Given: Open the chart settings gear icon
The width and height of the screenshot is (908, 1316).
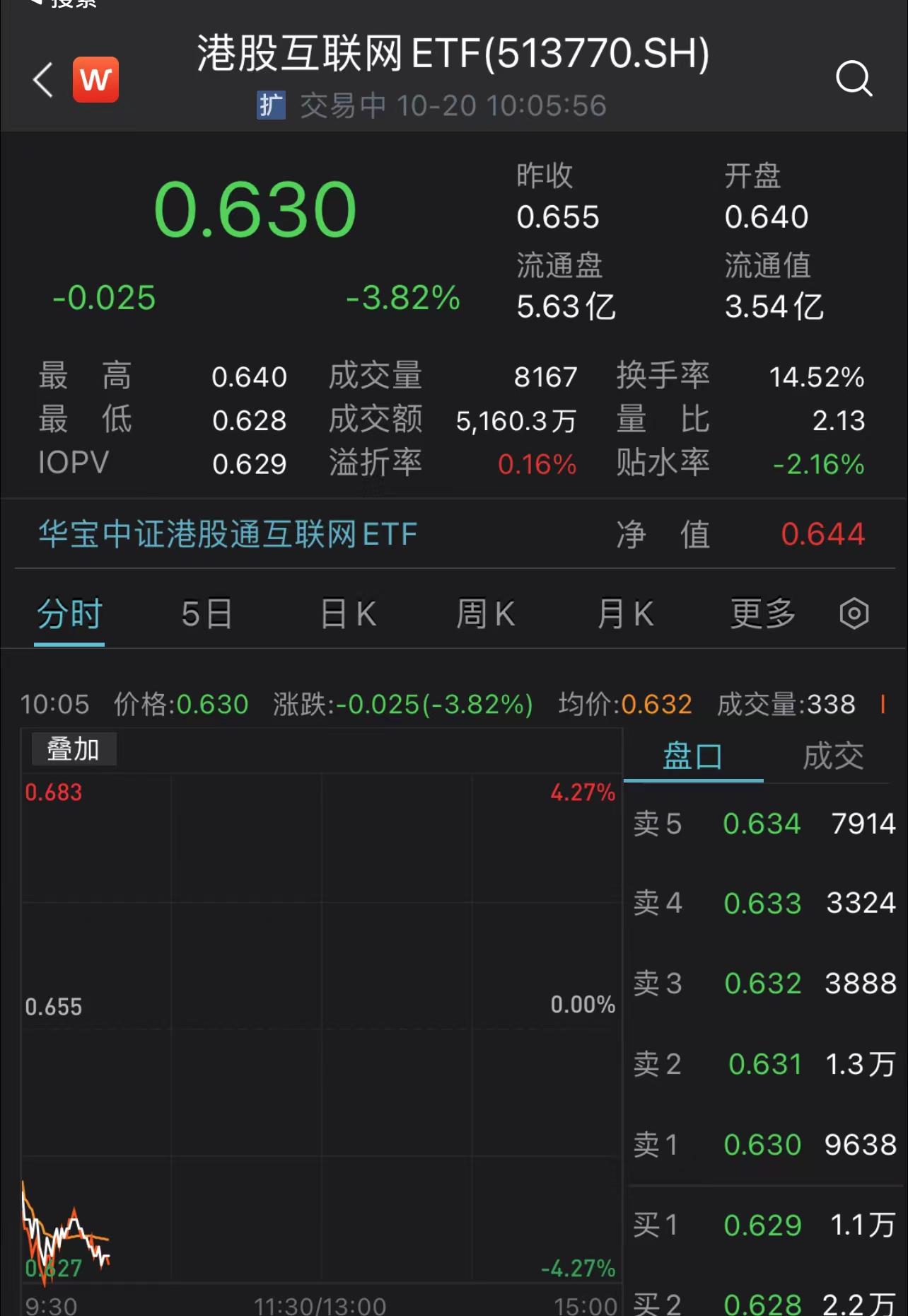Looking at the screenshot, I should tap(854, 614).
